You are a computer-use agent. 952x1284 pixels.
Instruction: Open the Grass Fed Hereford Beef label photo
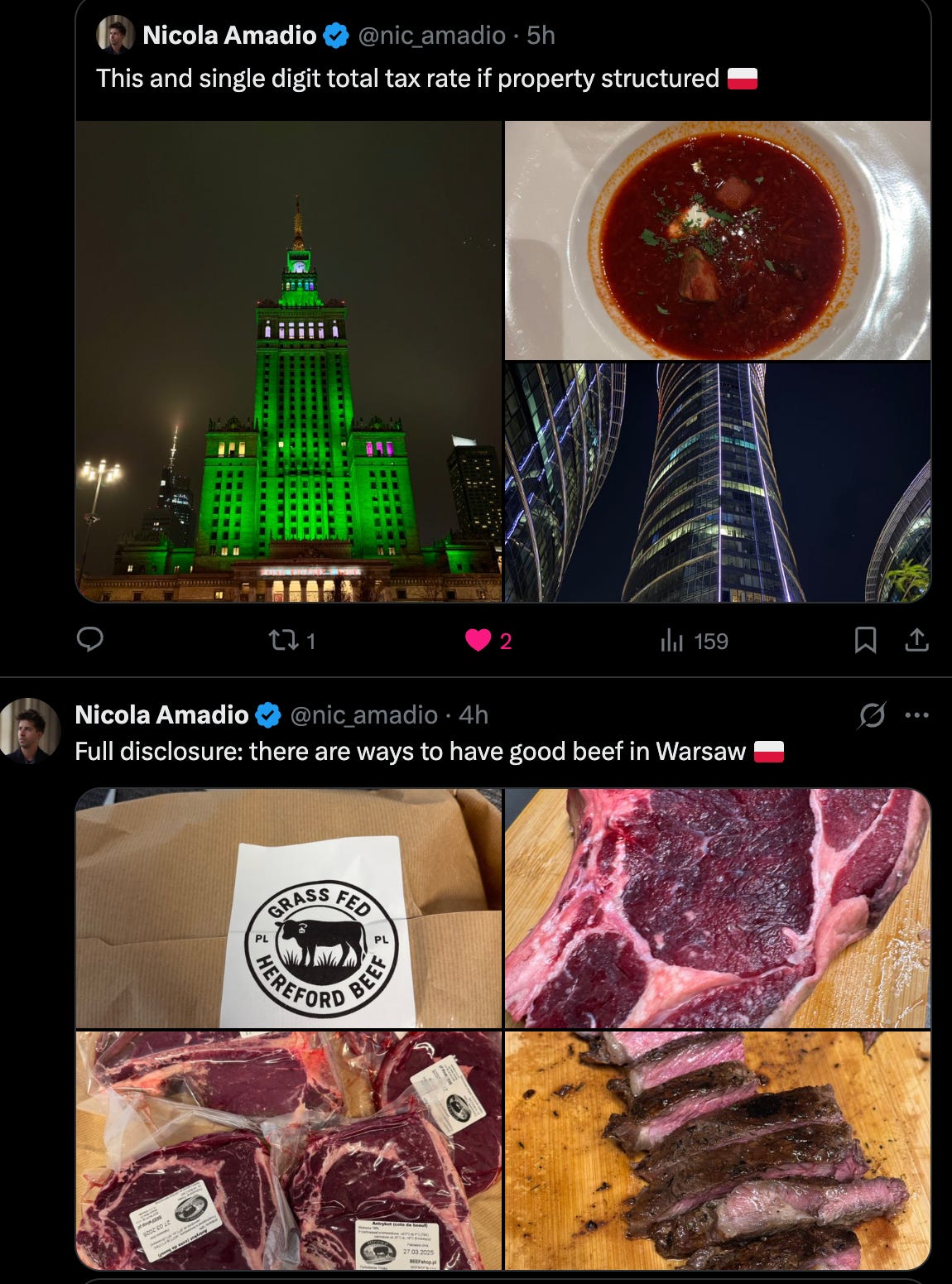click(x=289, y=908)
